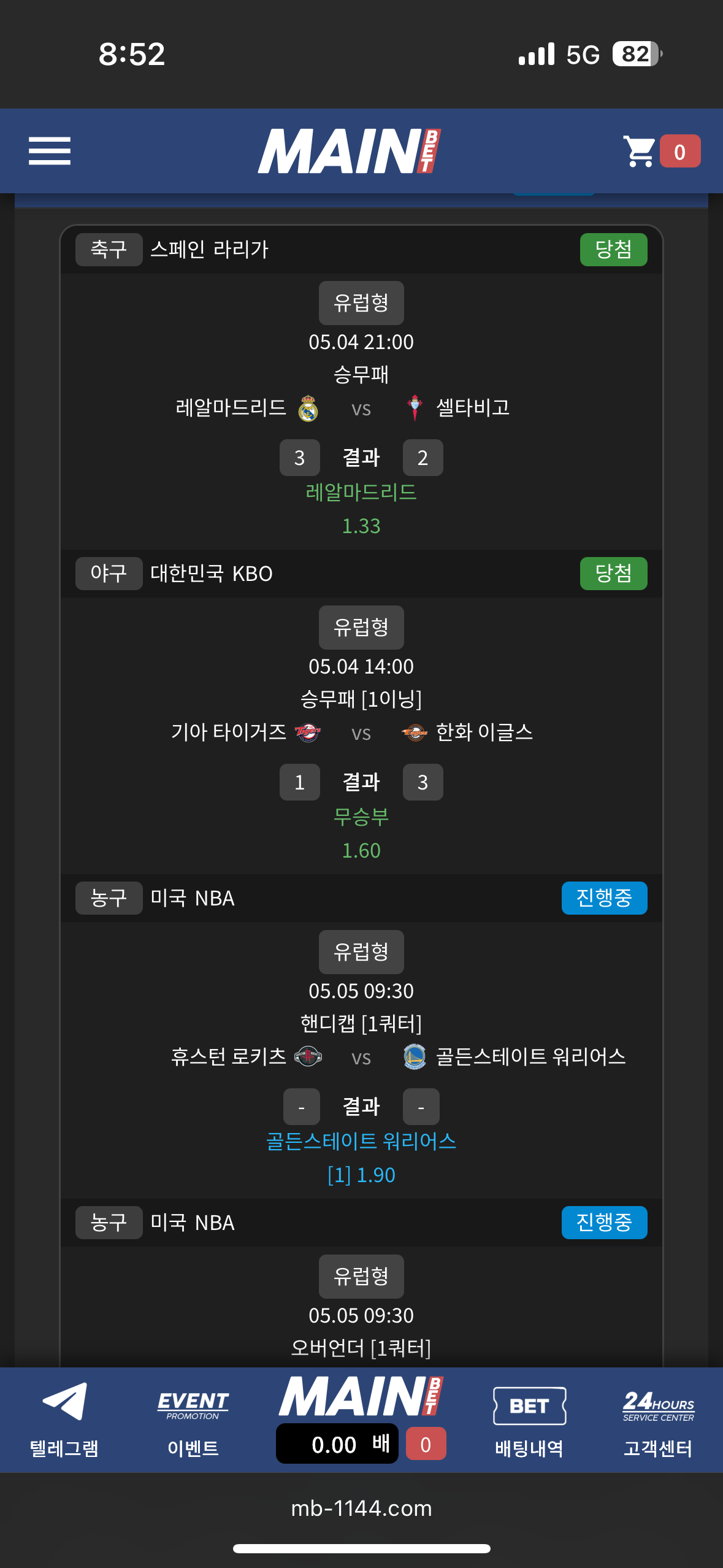Open the hamburger menu
This screenshot has height=1568, width=723.
[x=50, y=151]
